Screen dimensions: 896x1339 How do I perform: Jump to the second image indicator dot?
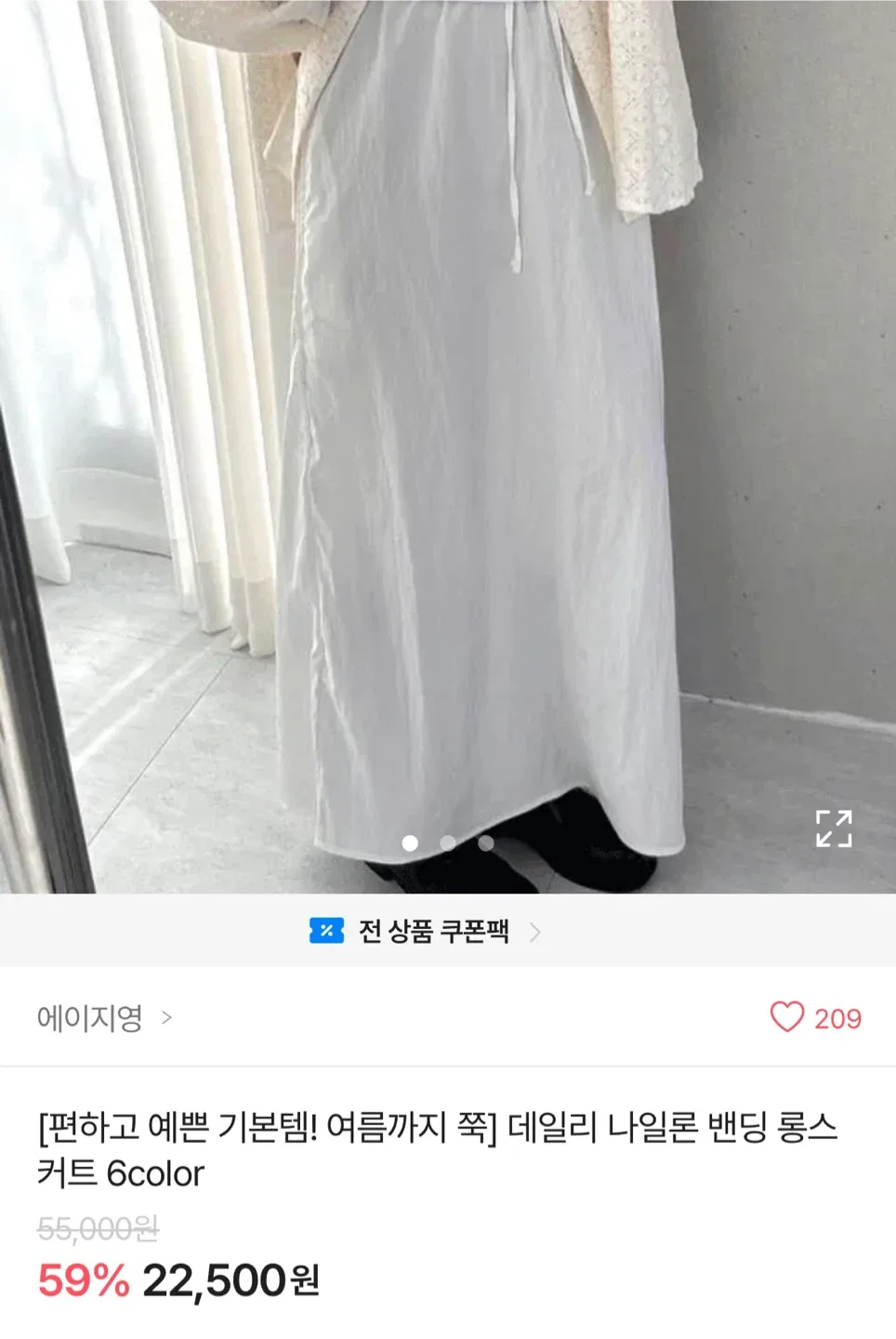click(x=448, y=843)
